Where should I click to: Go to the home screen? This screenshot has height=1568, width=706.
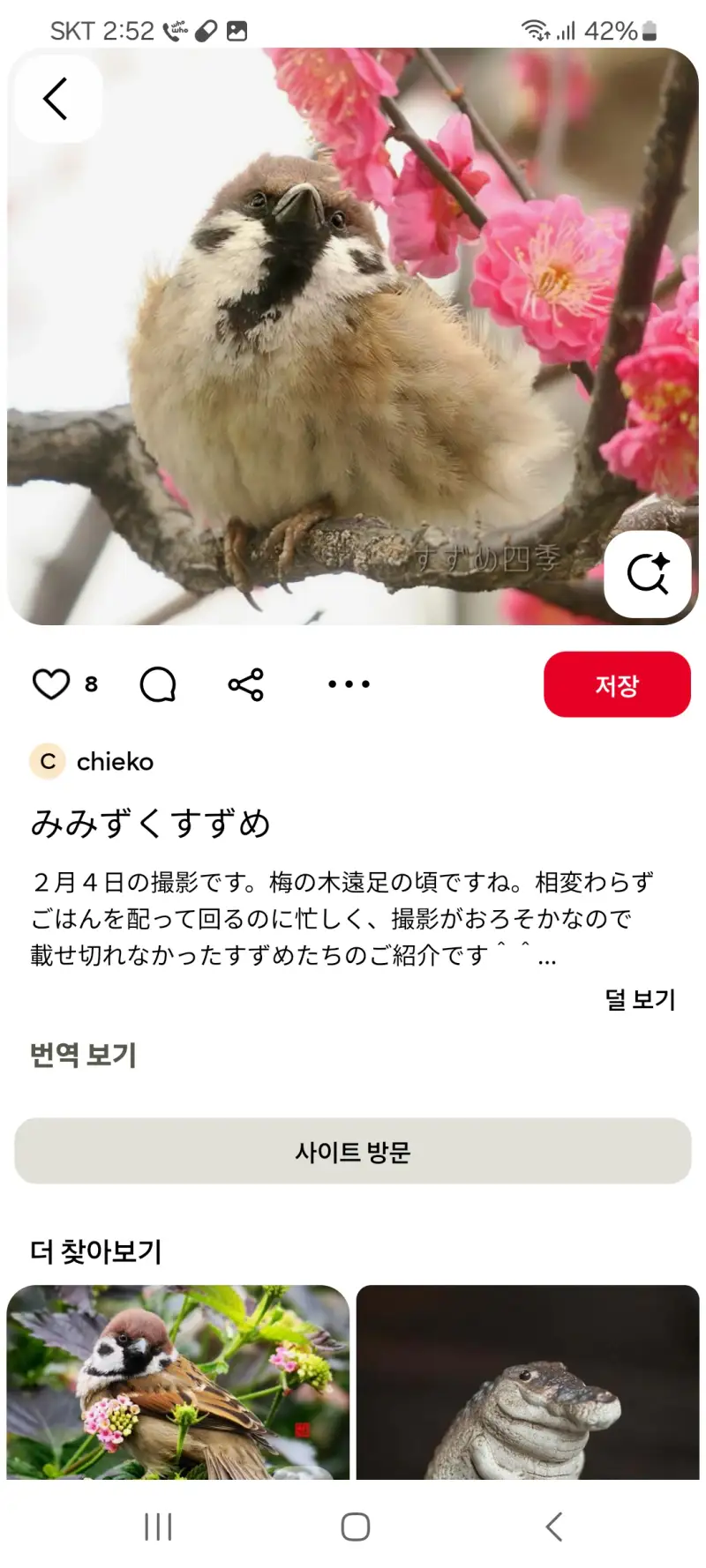(355, 1527)
